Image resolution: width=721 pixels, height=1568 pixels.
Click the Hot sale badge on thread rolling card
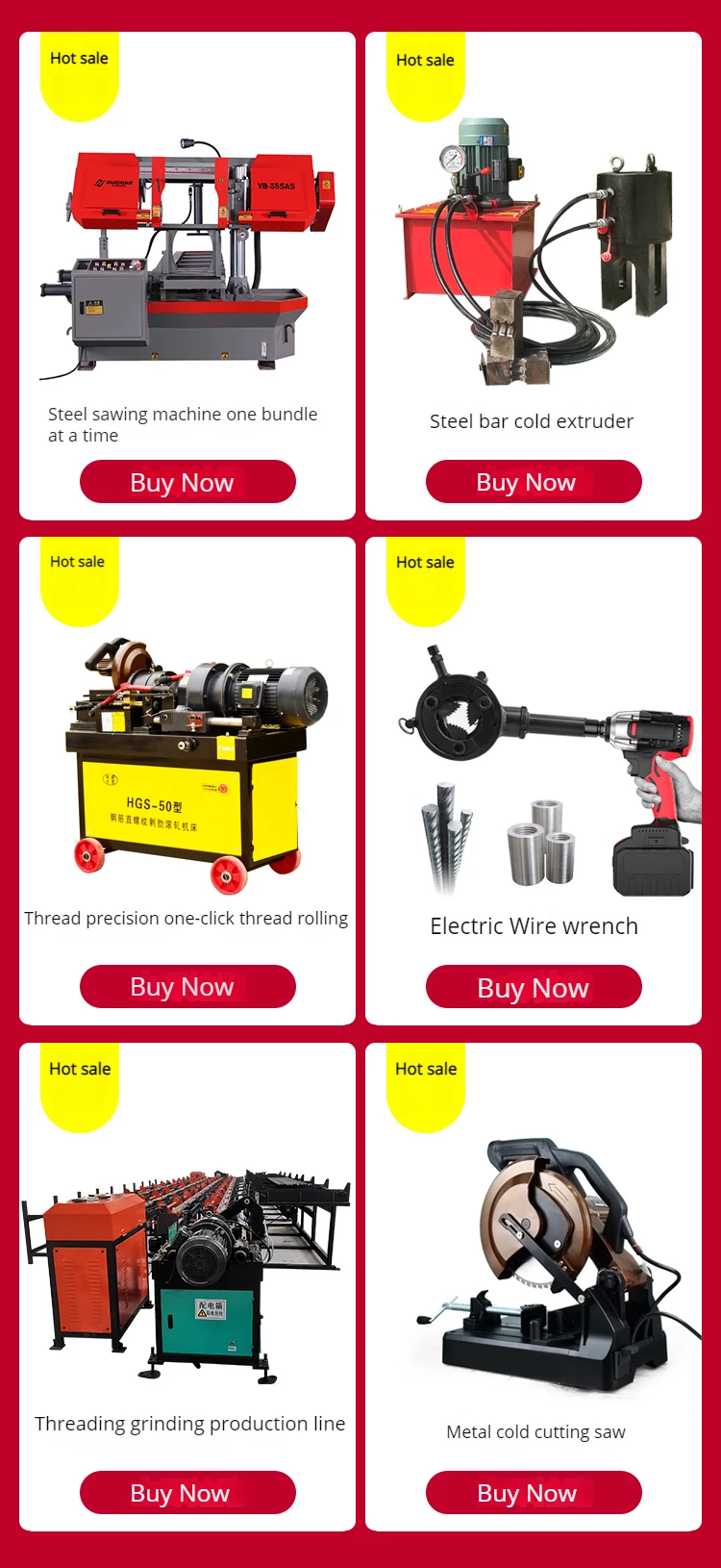(x=77, y=561)
